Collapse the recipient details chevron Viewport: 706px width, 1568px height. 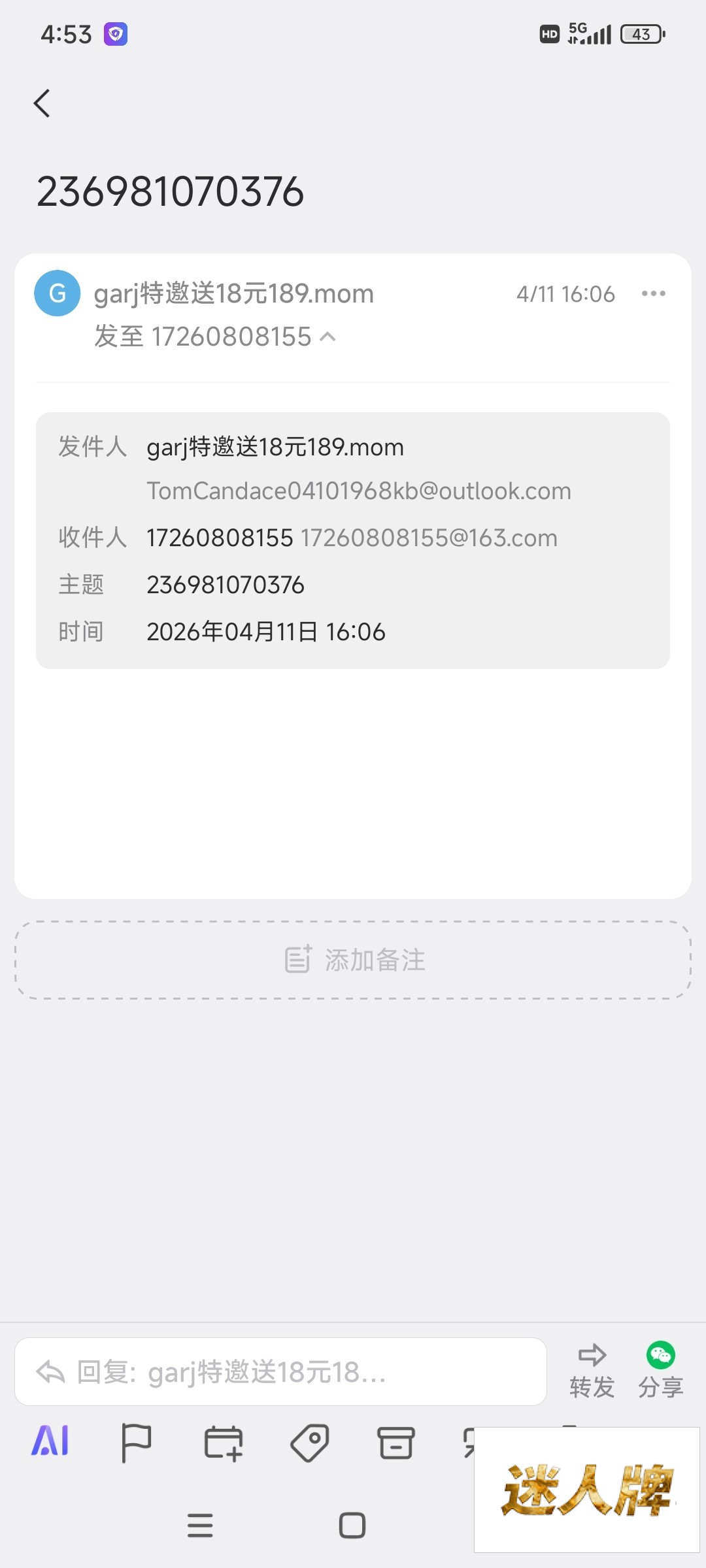pyautogui.click(x=328, y=337)
